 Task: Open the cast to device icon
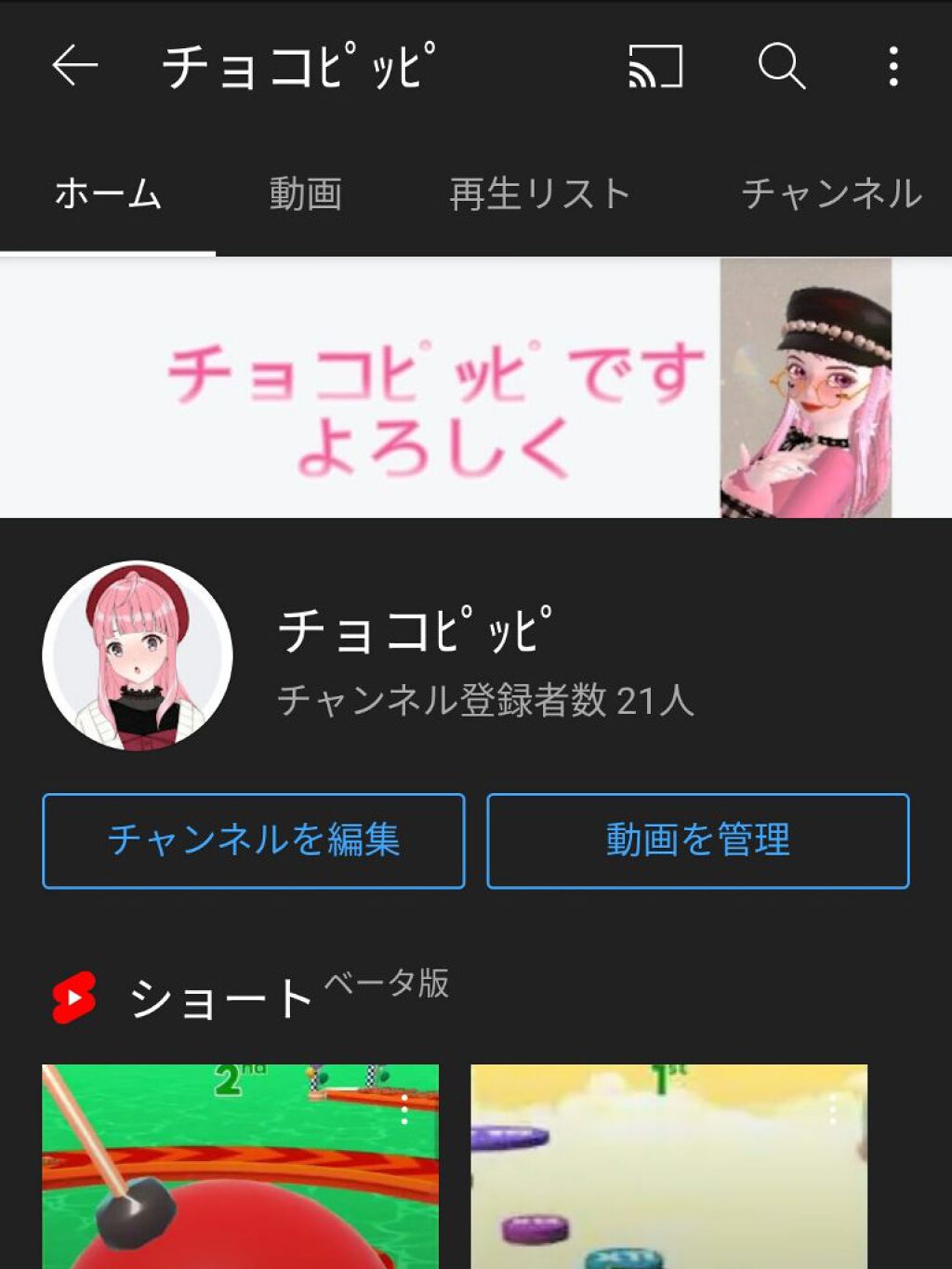tap(655, 66)
